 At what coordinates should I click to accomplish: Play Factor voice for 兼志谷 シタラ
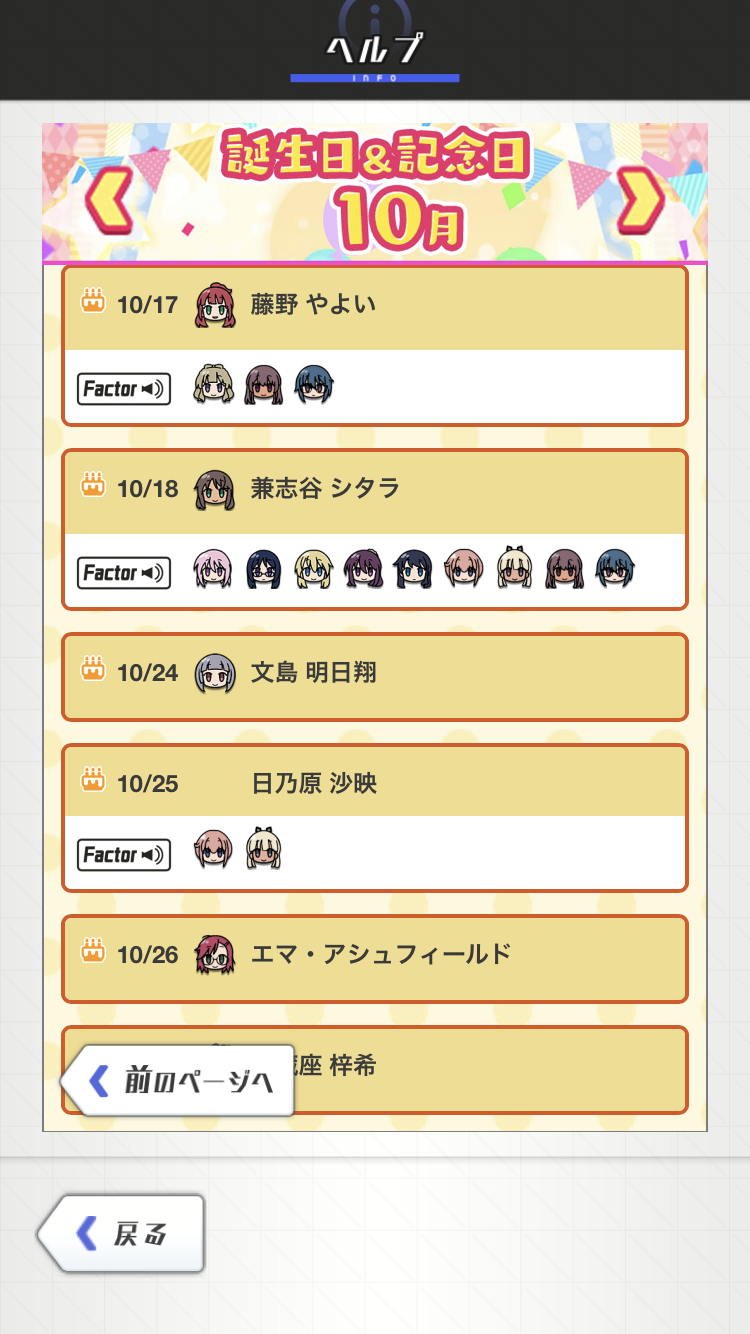[124, 573]
